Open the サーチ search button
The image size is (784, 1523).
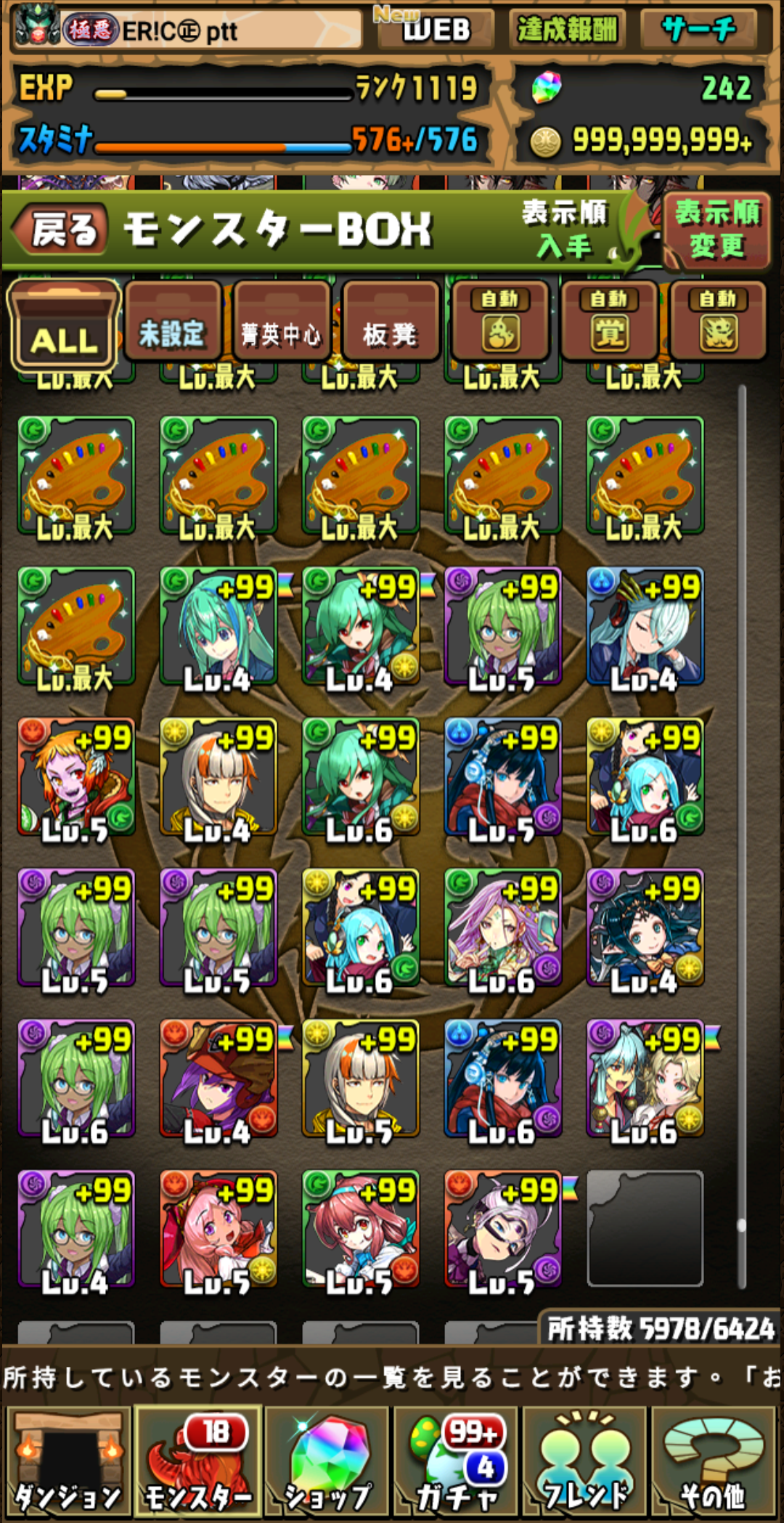(699, 30)
